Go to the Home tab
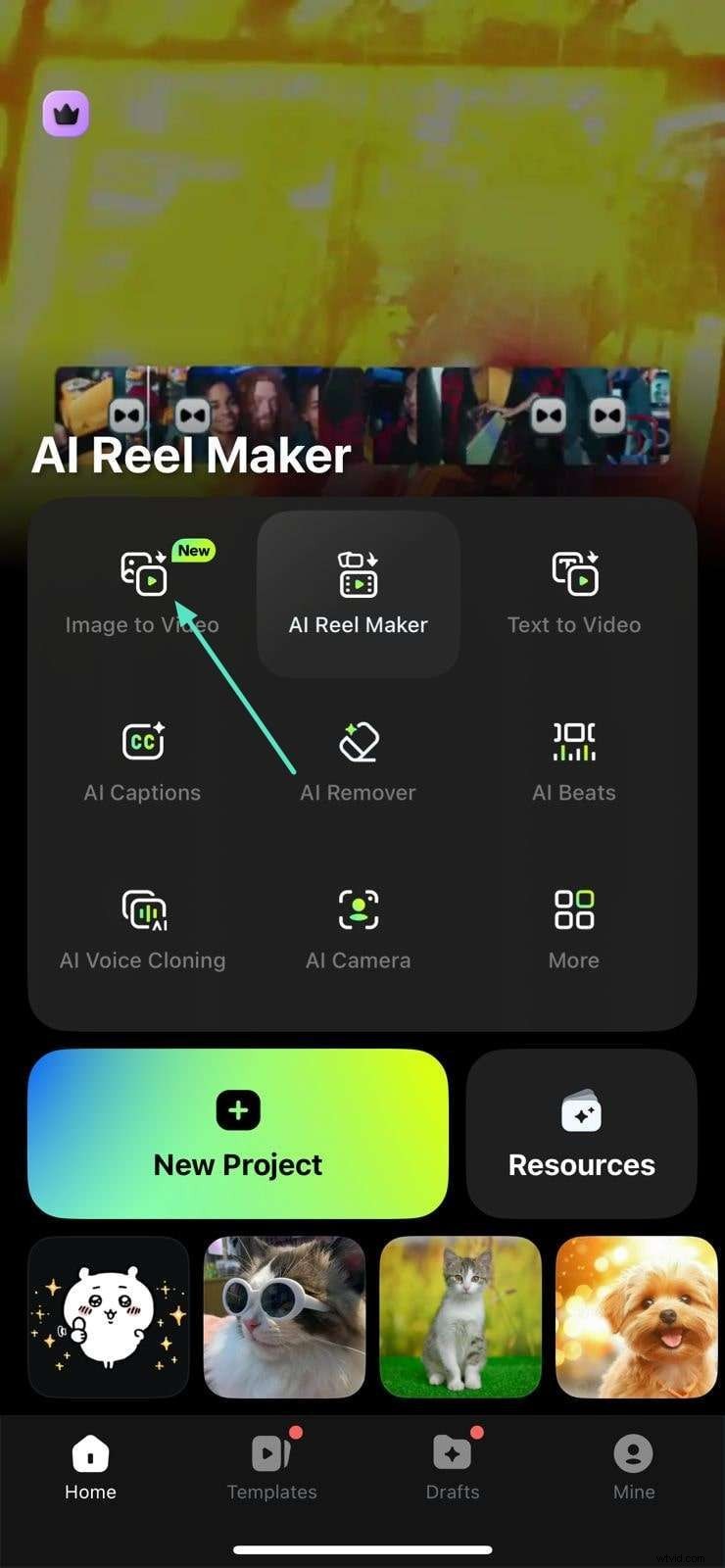The image size is (725, 1568). (90, 1467)
